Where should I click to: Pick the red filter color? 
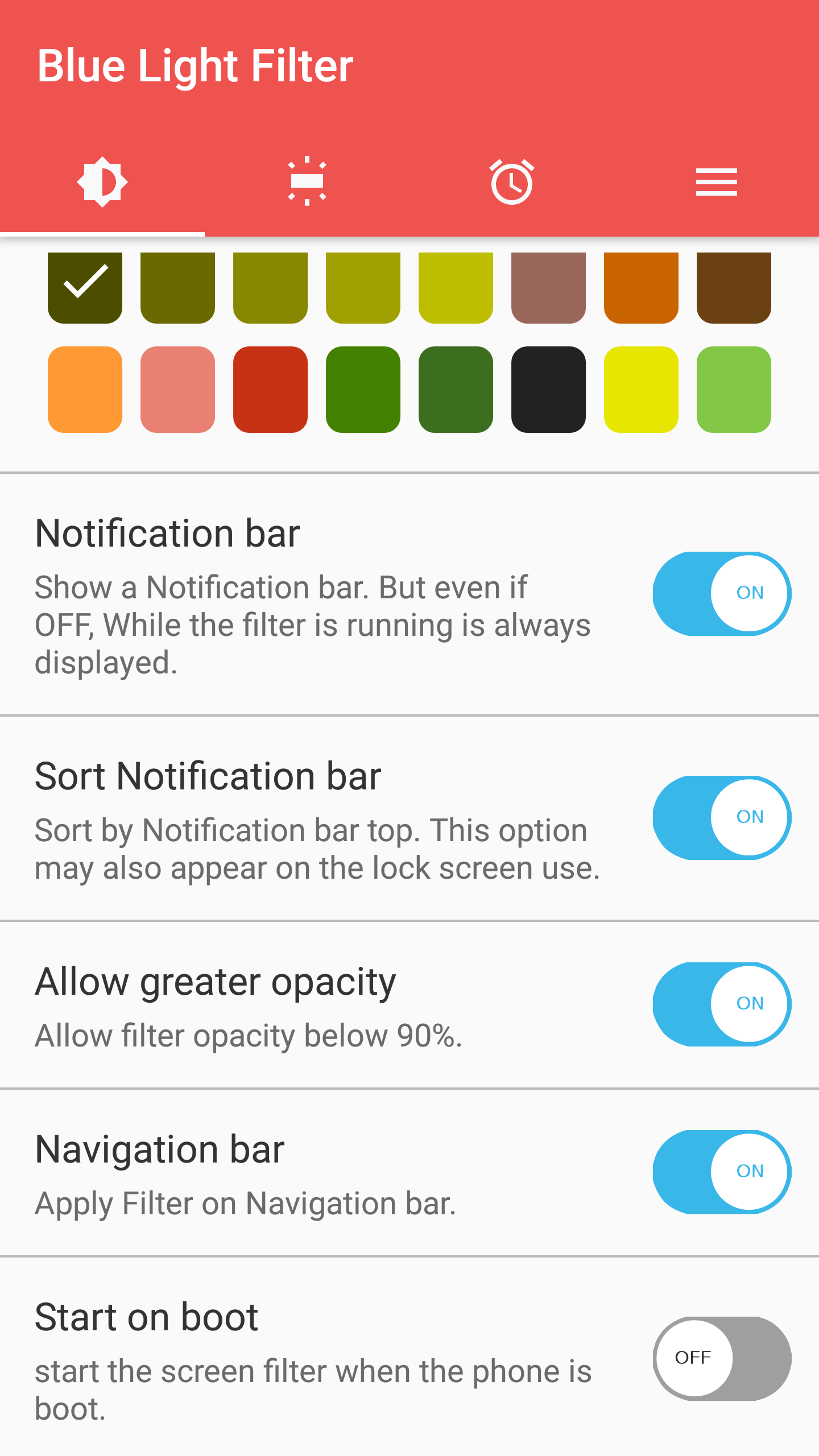[270, 390]
